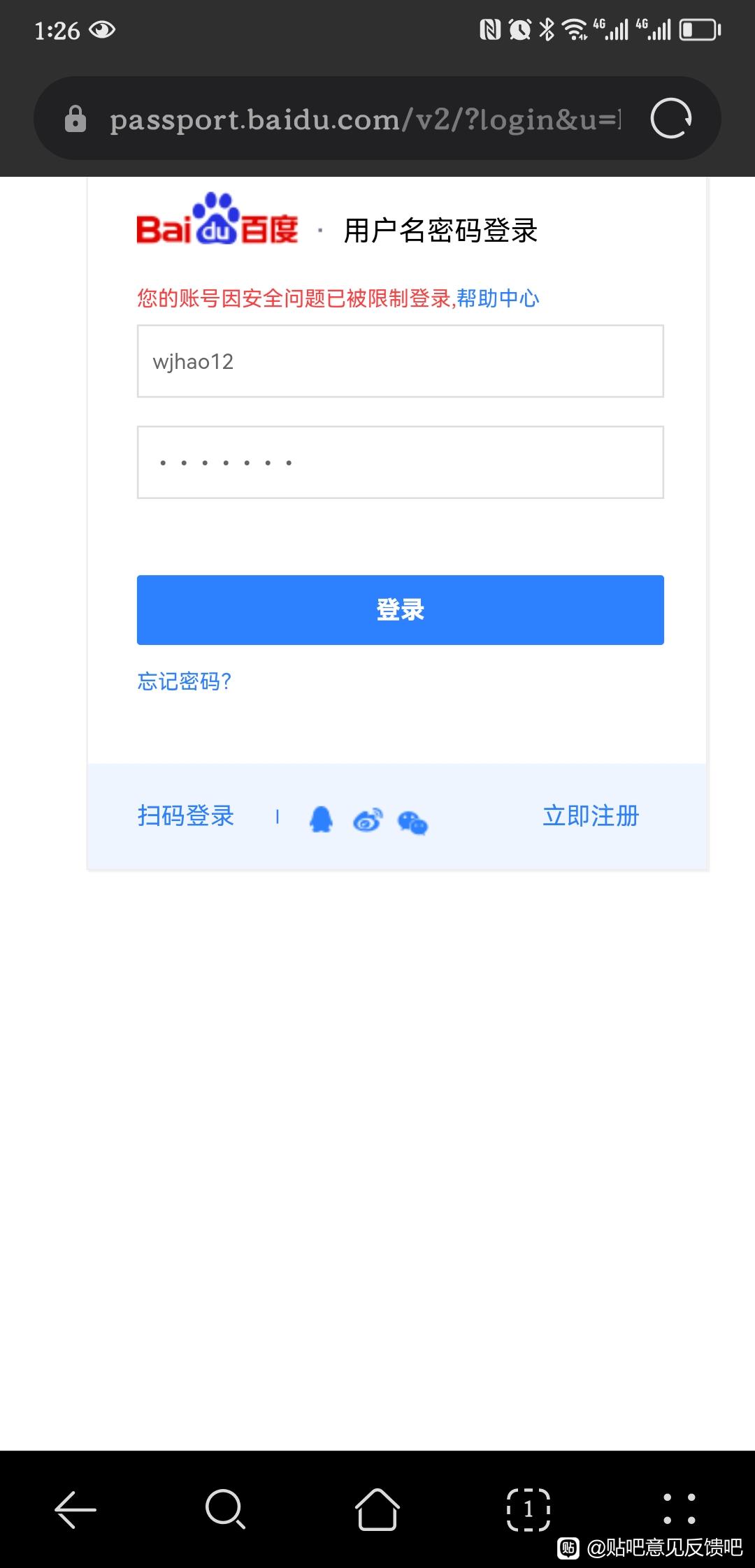Open 立即注册 to sign up
The height and width of the screenshot is (1568, 755).
point(591,815)
